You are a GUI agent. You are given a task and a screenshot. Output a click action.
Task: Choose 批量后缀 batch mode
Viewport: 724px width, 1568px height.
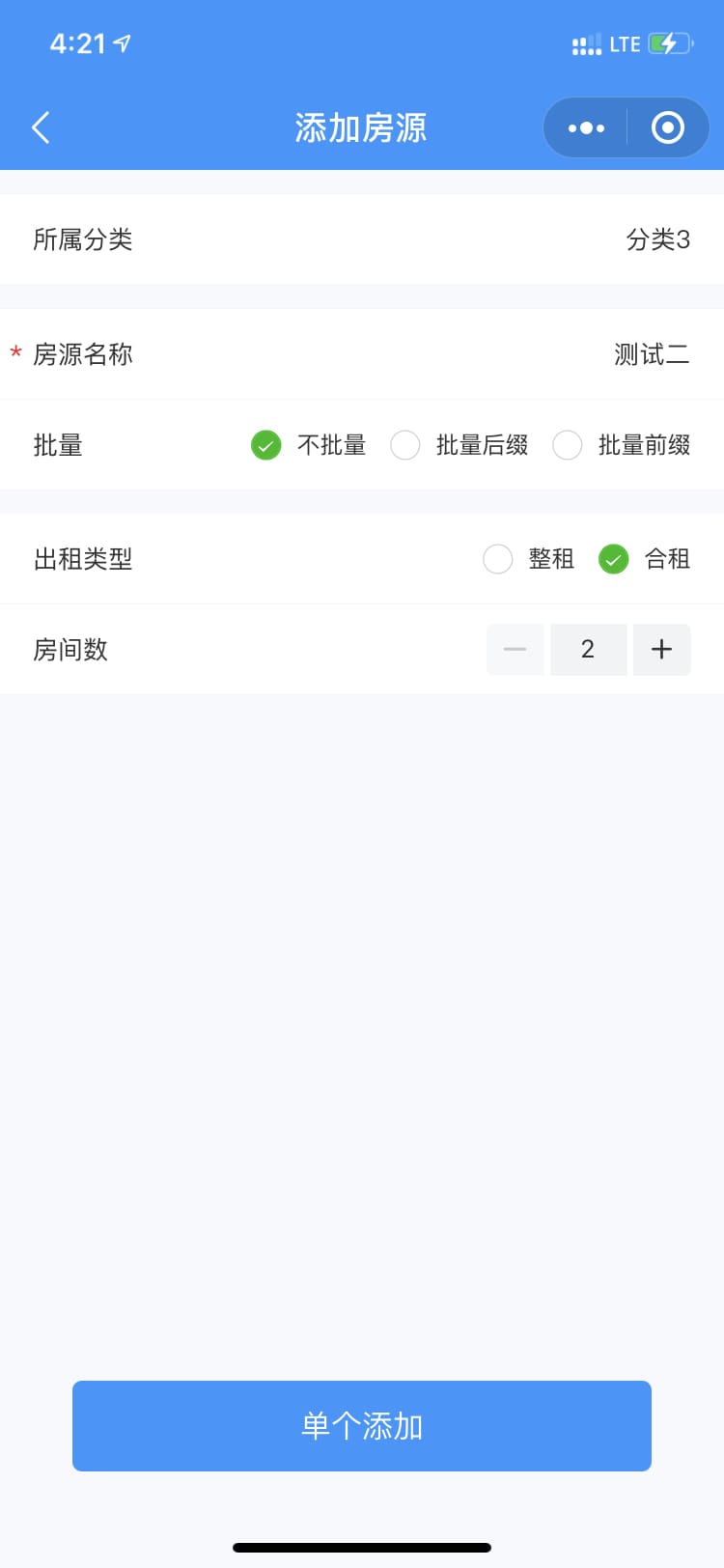[x=405, y=445]
